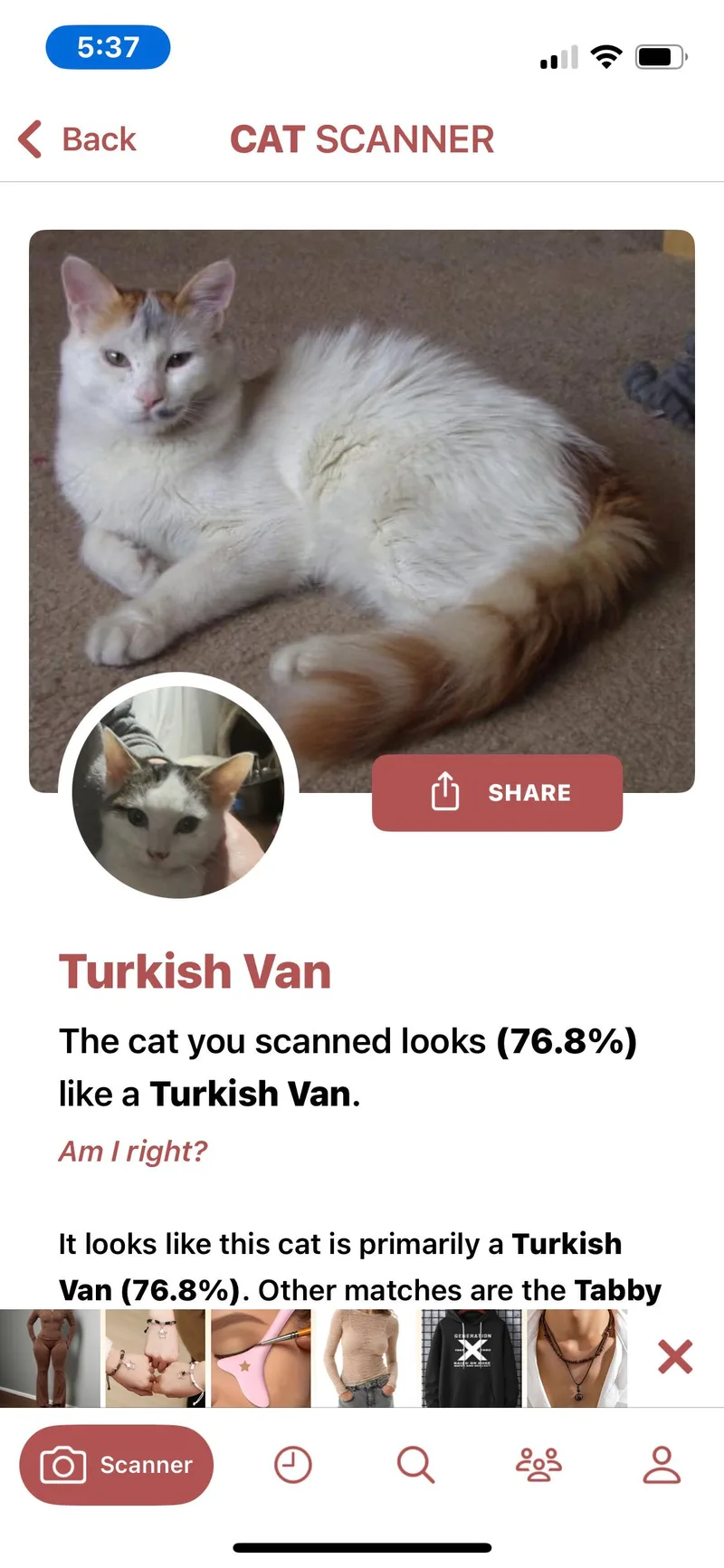Go back to the previous screen
The width and height of the screenshot is (724, 1568).
(78, 140)
